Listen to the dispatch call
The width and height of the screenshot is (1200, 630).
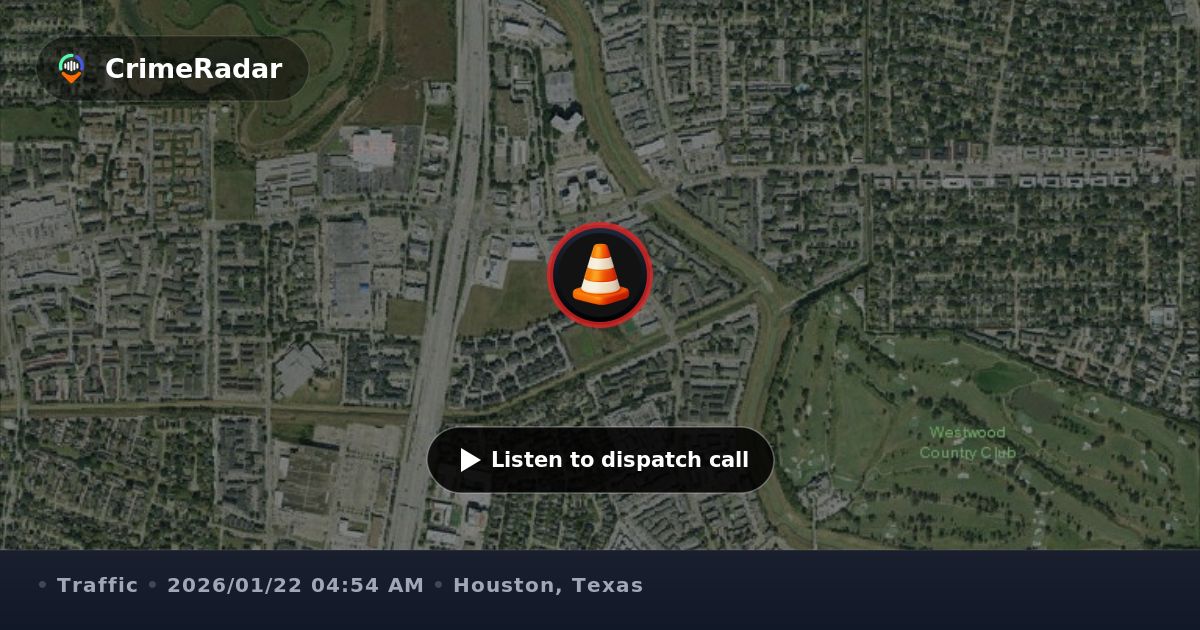pos(600,460)
